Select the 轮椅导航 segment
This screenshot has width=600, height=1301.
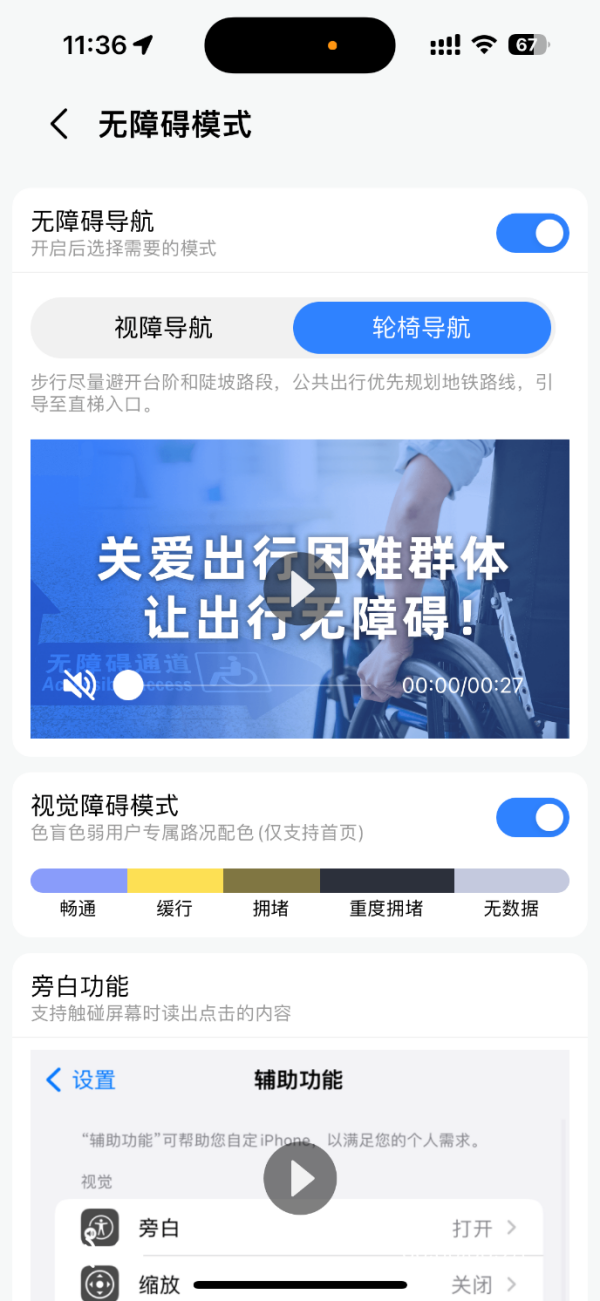click(421, 328)
